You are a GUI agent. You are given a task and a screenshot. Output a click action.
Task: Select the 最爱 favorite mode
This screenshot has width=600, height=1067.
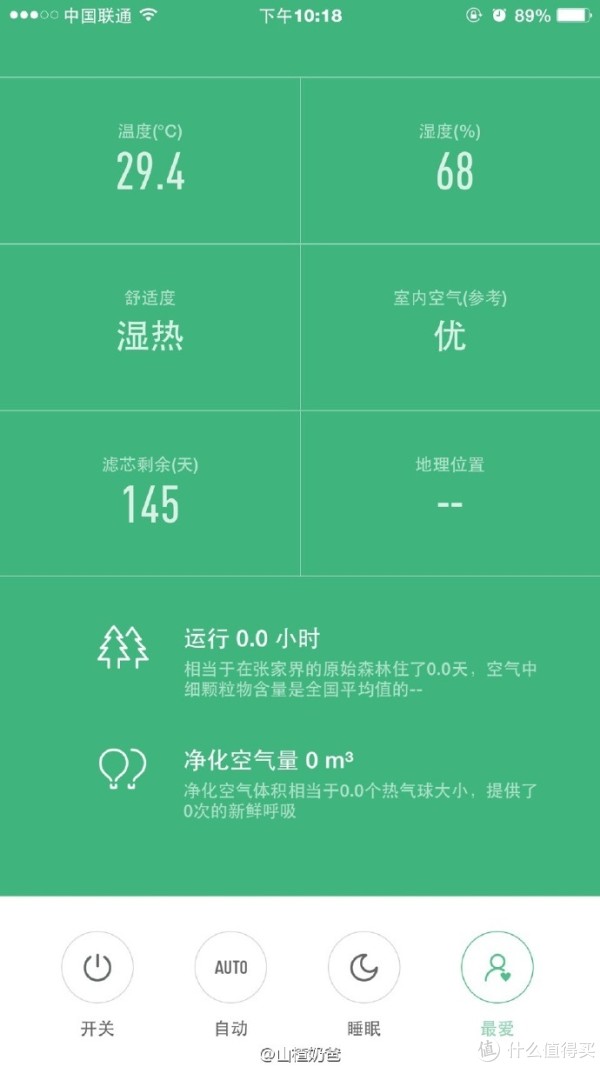click(497, 967)
